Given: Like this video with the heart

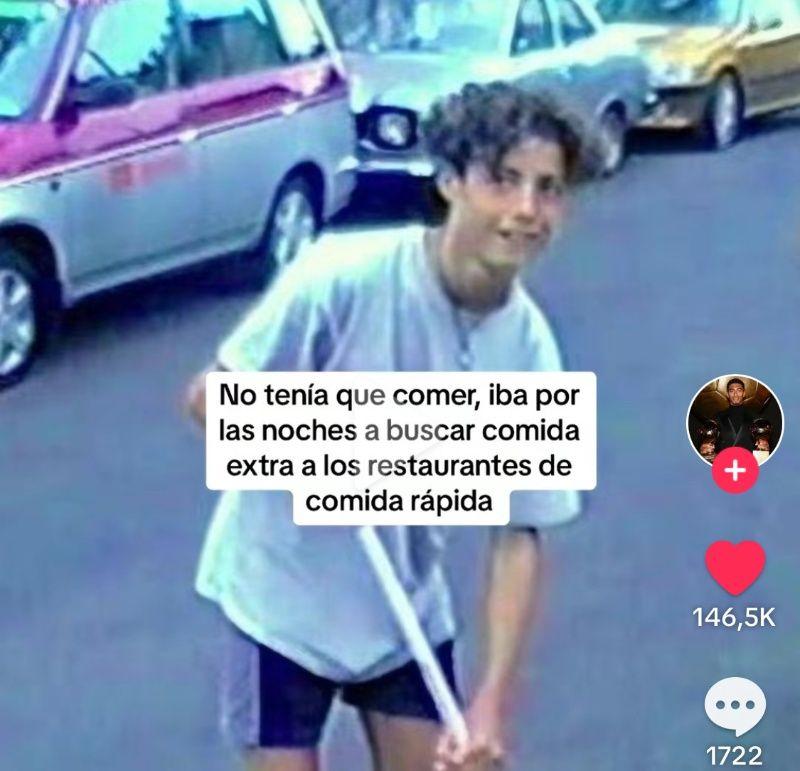Looking at the screenshot, I should [x=736, y=567].
